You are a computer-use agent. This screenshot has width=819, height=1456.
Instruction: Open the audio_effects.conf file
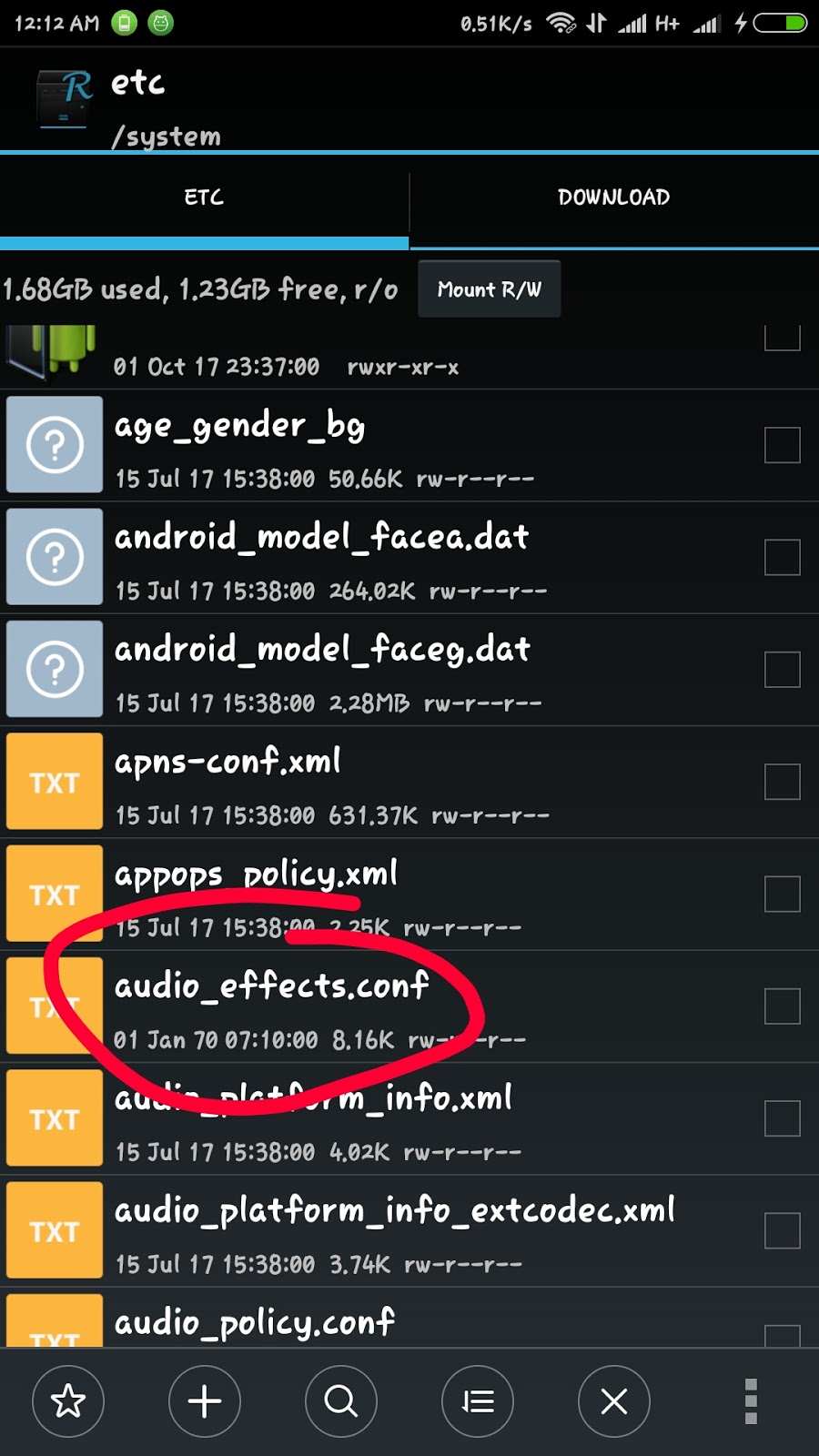[x=272, y=986]
